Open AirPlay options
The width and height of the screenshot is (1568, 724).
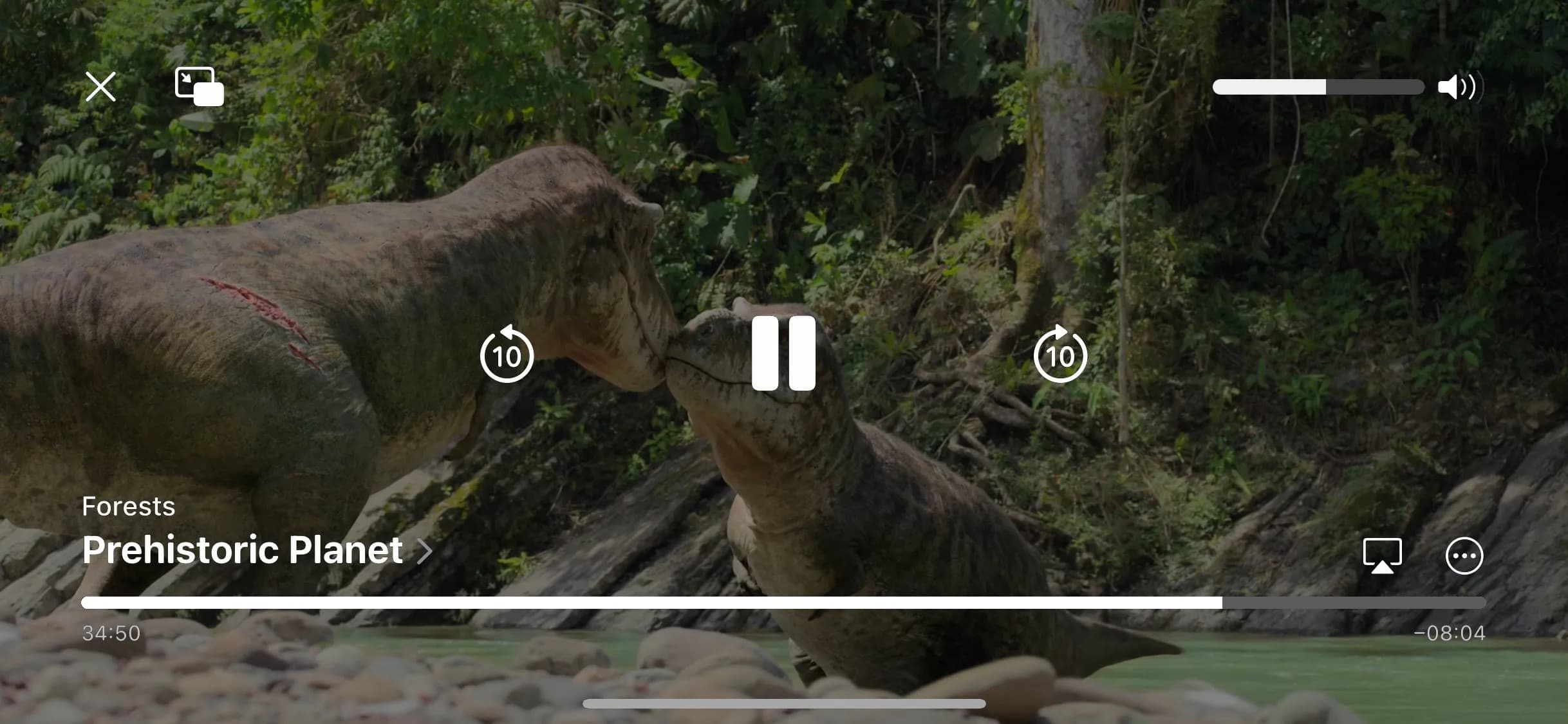click(x=1382, y=555)
